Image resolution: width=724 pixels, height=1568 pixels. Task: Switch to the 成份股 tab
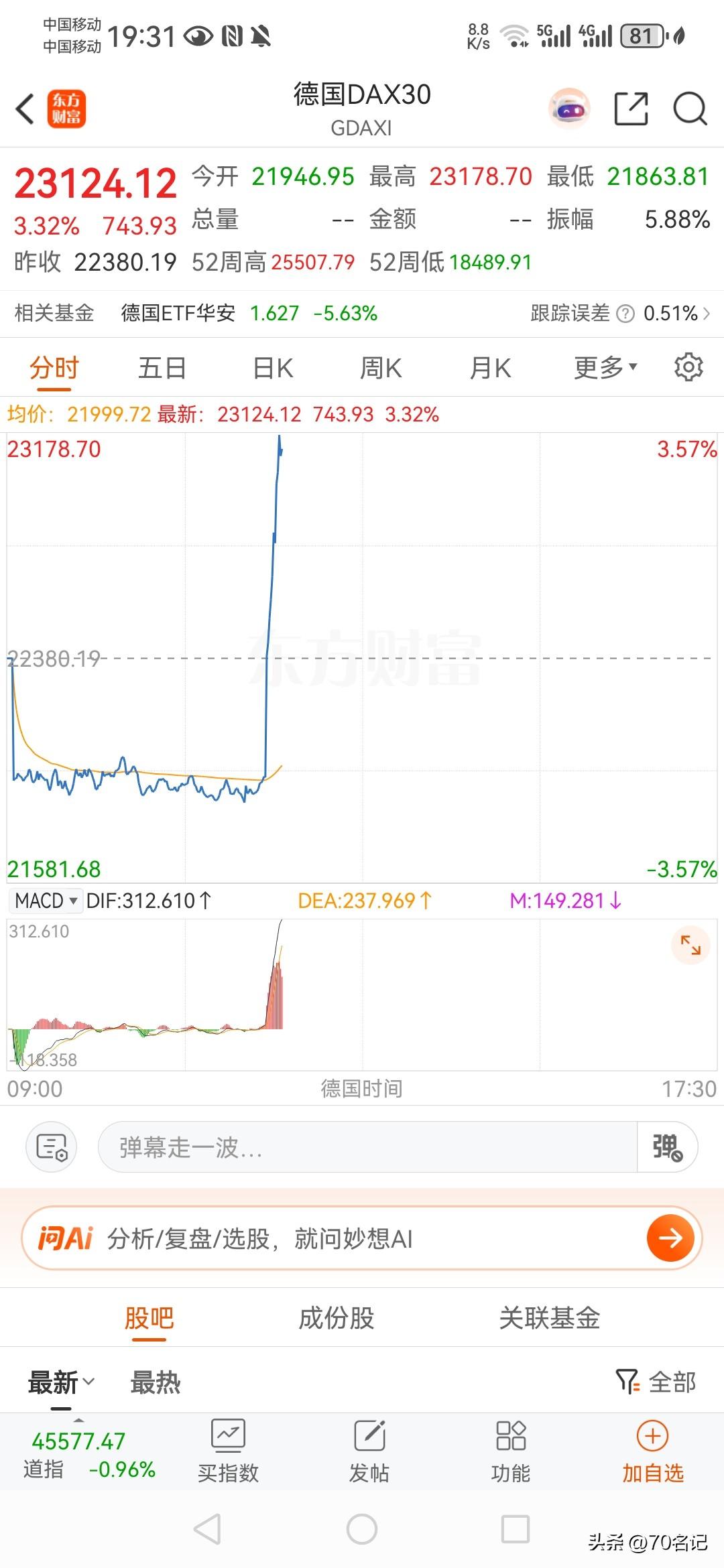point(337,1317)
